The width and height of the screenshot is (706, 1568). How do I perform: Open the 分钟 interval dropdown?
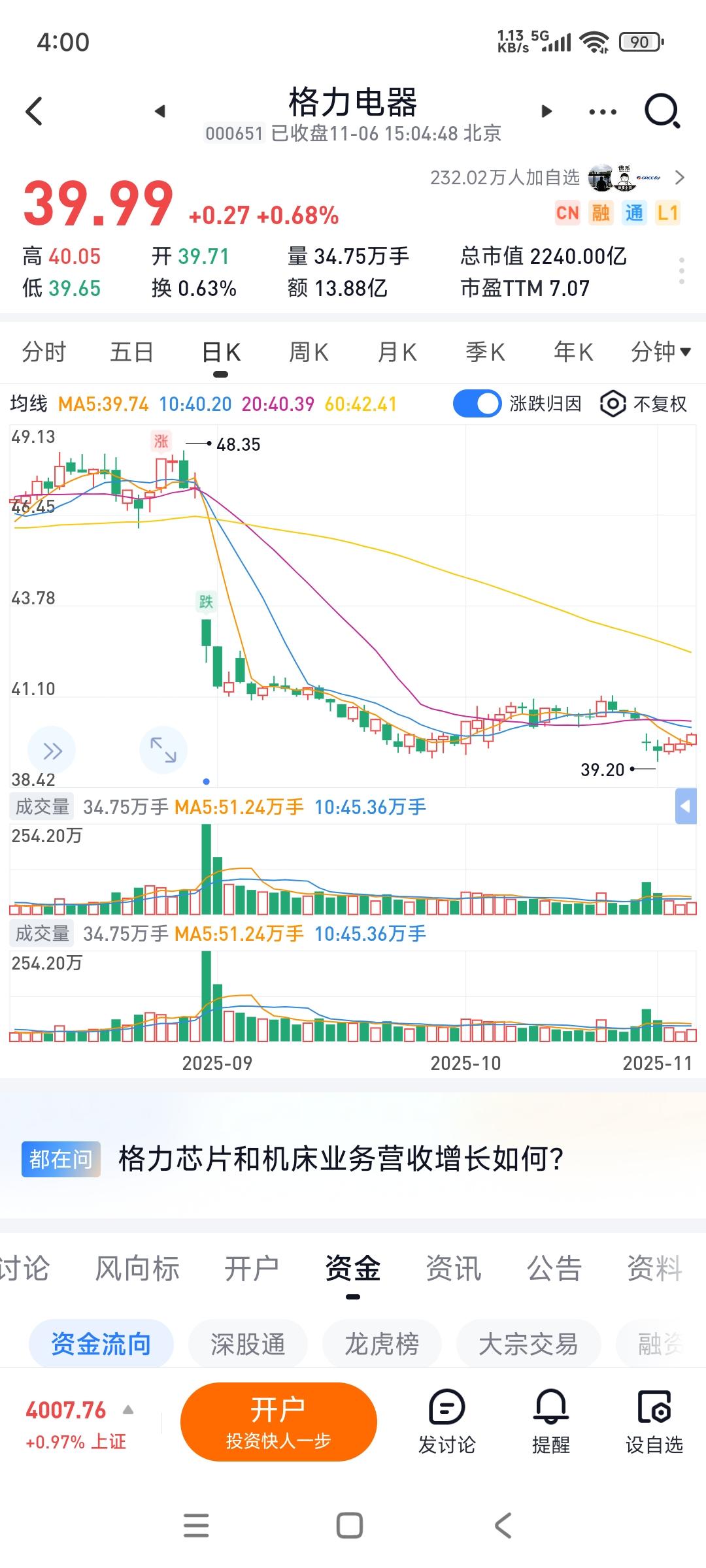click(660, 351)
